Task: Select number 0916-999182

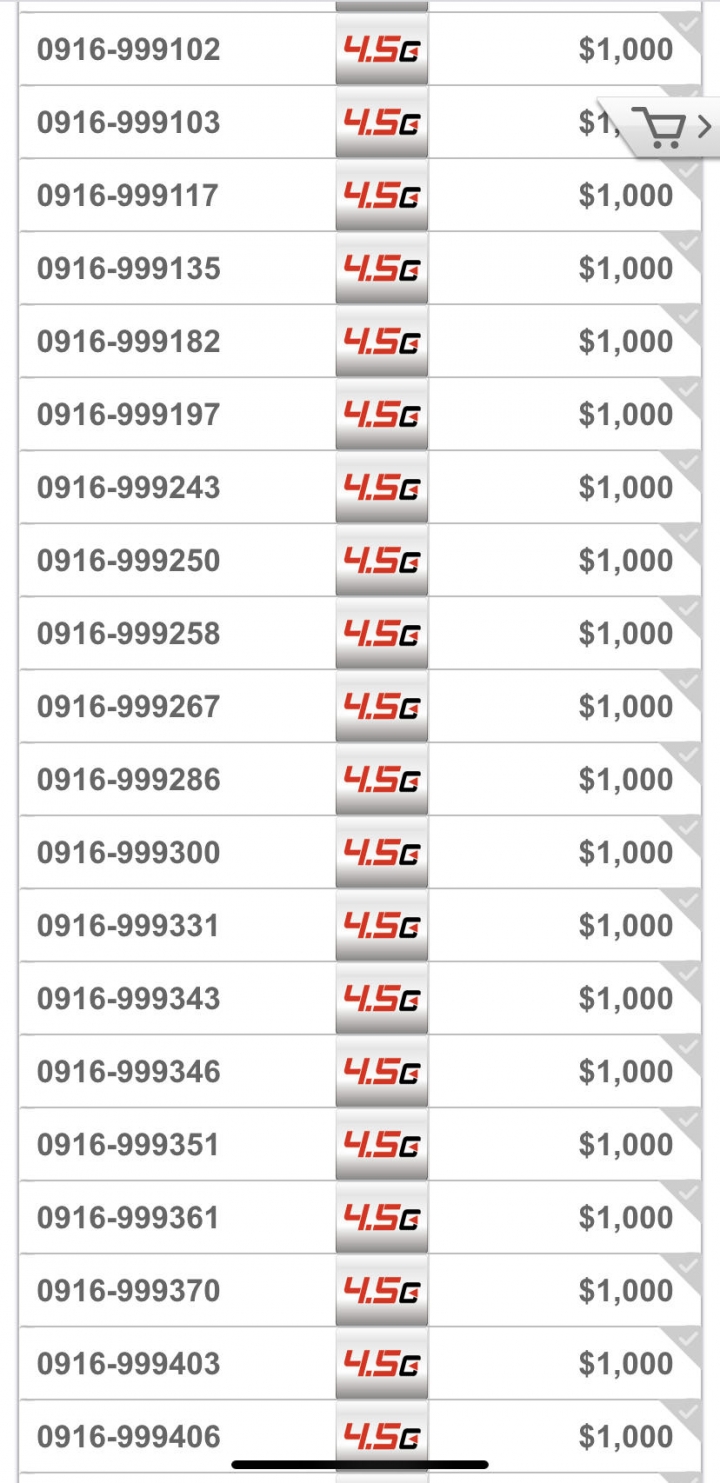Action: click(x=360, y=341)
